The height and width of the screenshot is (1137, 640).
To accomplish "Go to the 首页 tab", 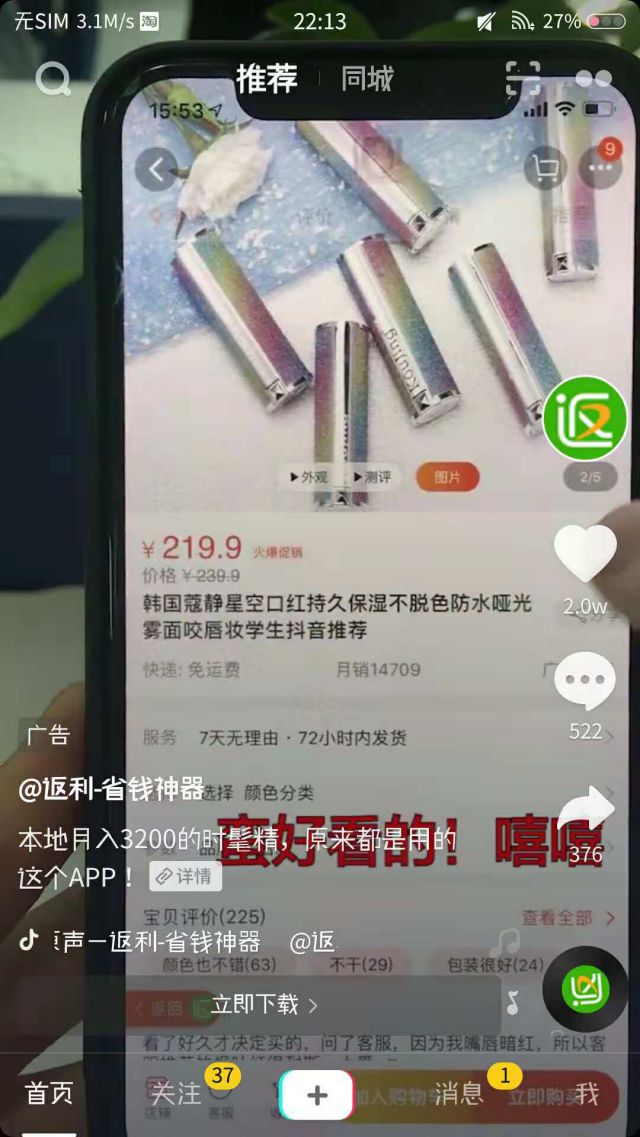I will pos(50,1094).
